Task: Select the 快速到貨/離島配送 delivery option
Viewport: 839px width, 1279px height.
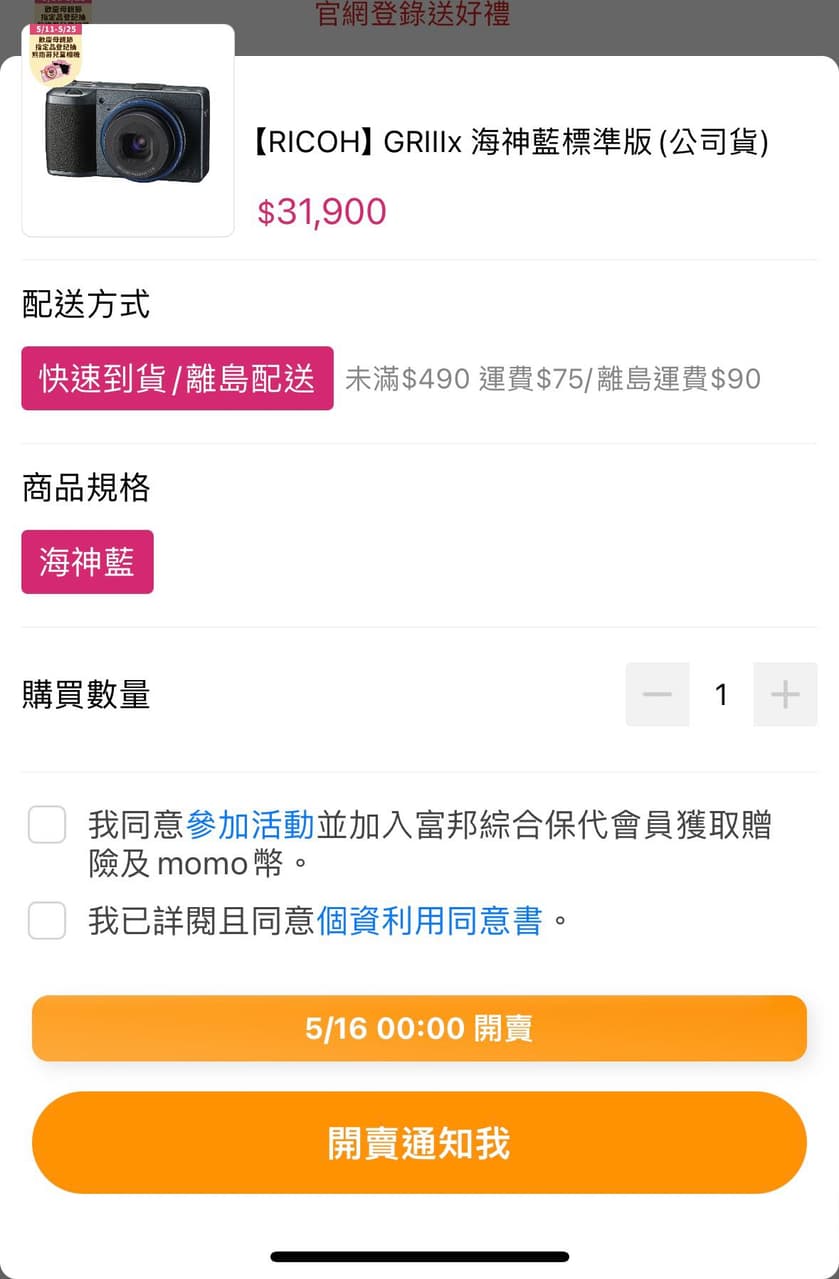Action: coord(177,378)
